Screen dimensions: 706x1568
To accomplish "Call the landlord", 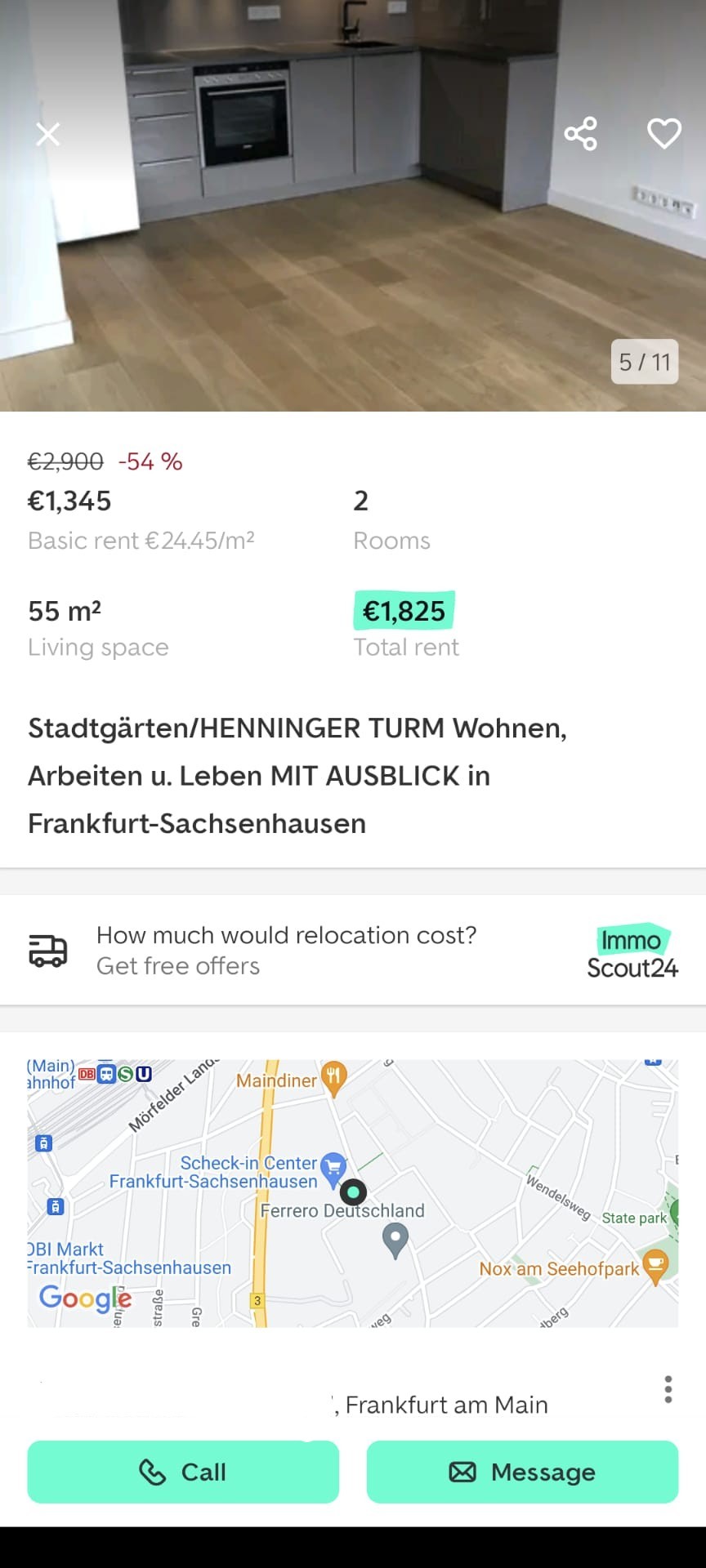I will click(x=183, y=1472).
